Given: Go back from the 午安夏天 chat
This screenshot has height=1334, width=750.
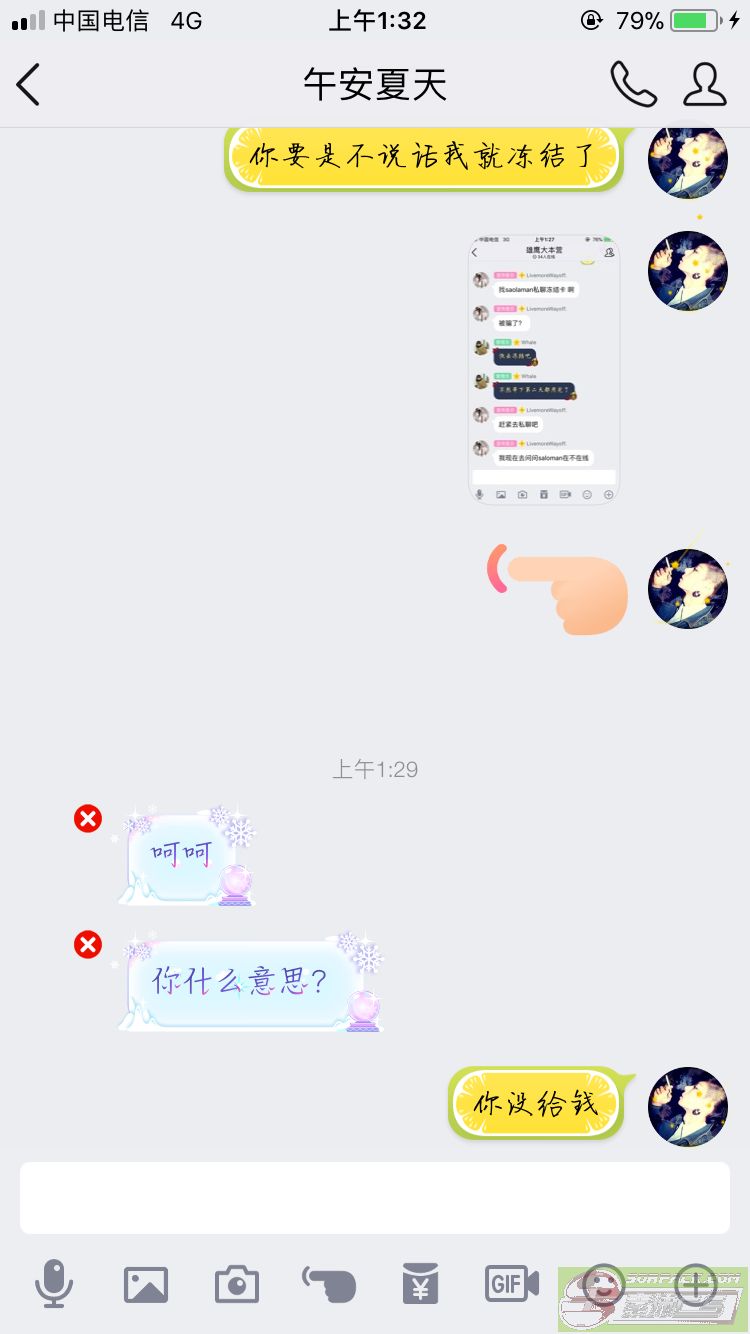Looking at the screenshot, I should pos(29,85).
